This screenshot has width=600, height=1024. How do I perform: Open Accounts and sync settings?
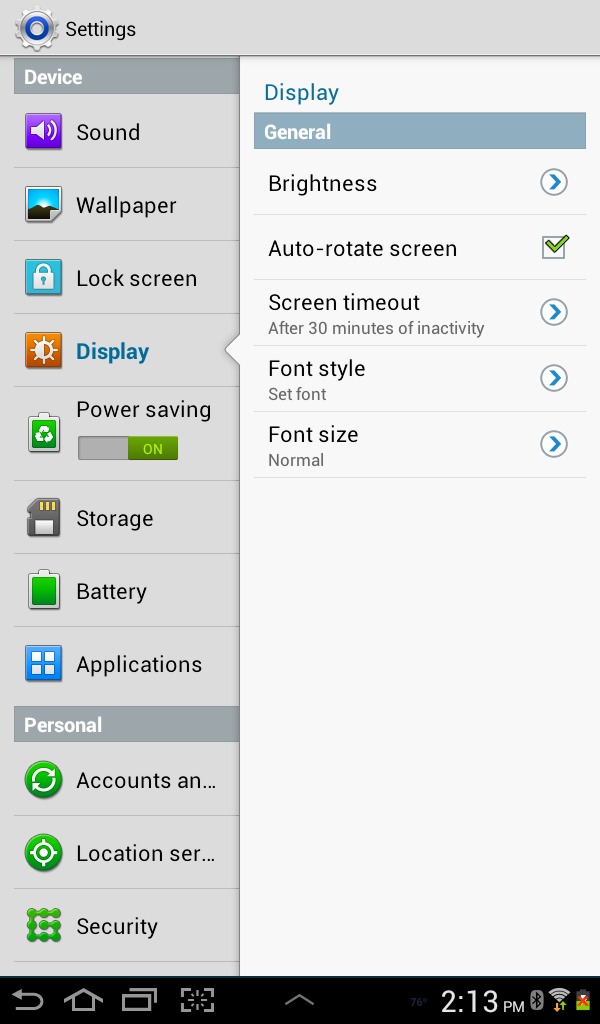126,780
